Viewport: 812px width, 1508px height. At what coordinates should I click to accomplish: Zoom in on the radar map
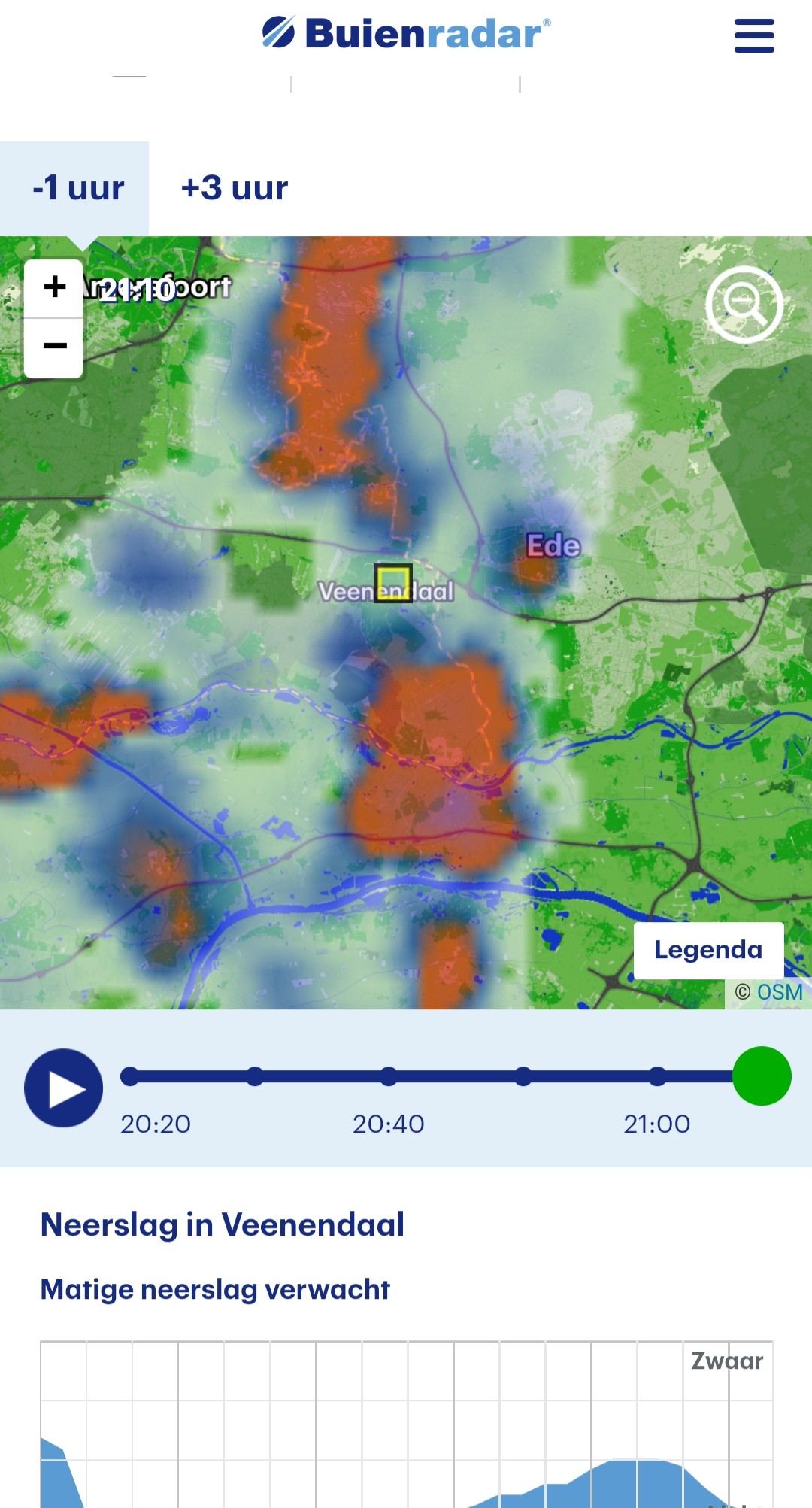(x=54, y=287)
